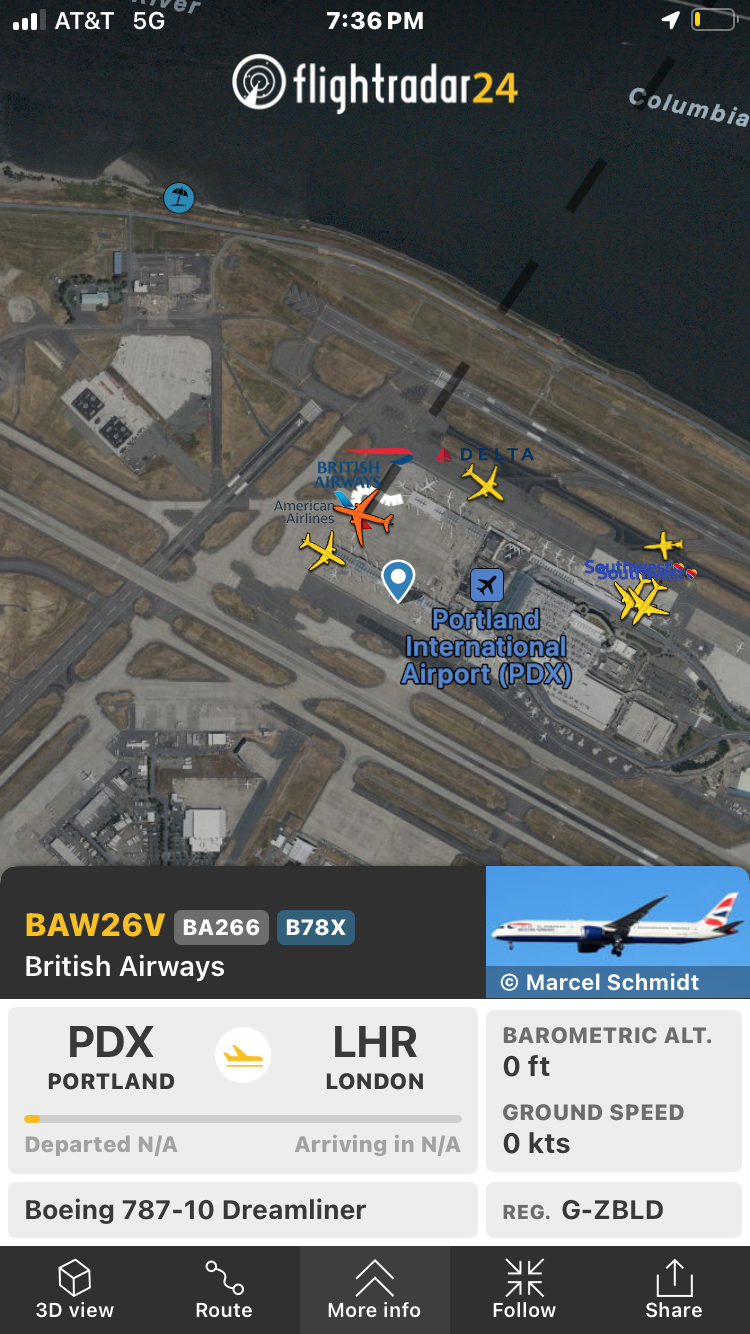Screen dimensions: 750x1334
Task: Tap the beach umbrella map marker
Action: point(179,198)
